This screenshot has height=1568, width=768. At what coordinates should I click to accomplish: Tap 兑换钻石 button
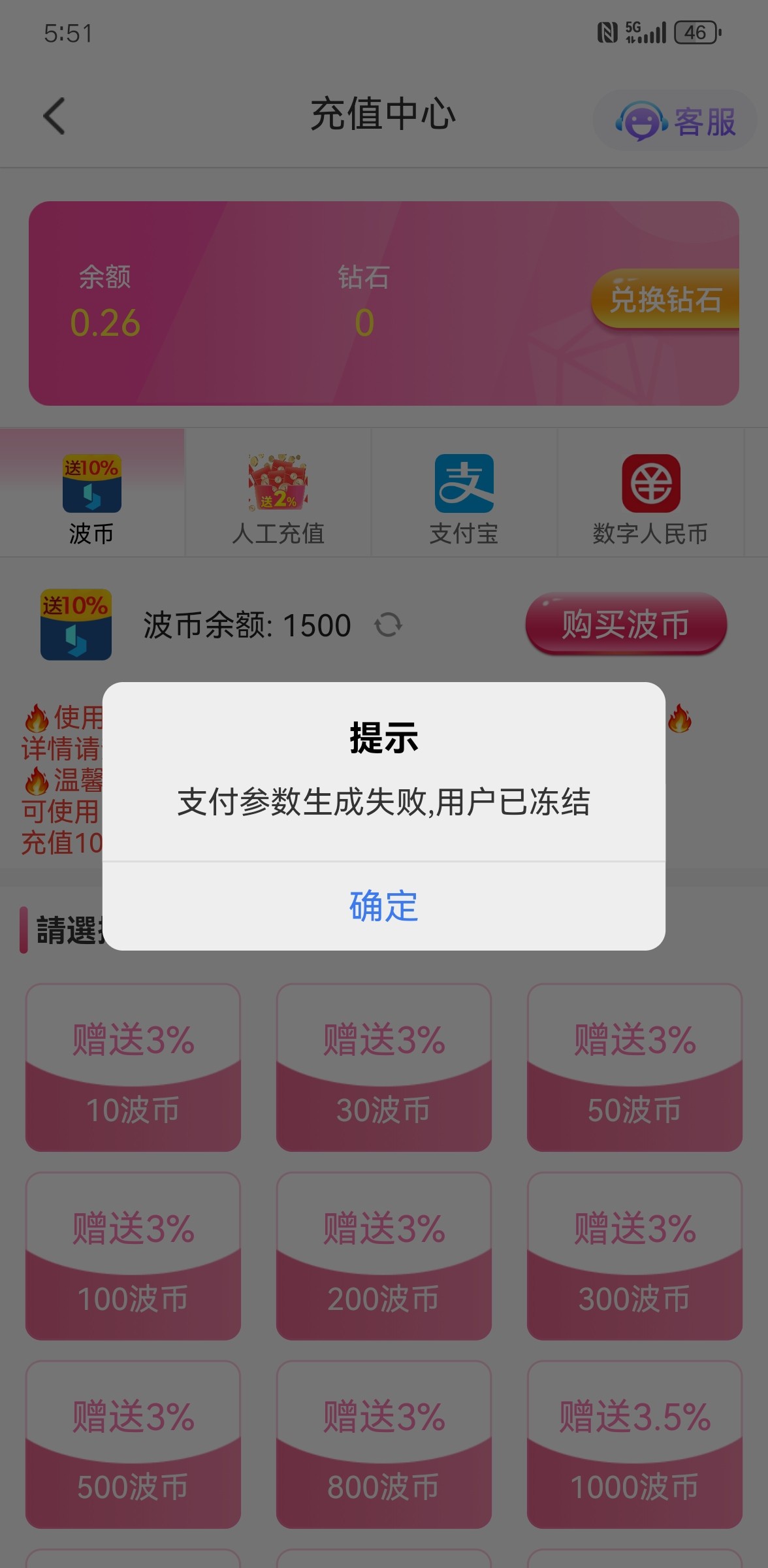coord(665,299)
